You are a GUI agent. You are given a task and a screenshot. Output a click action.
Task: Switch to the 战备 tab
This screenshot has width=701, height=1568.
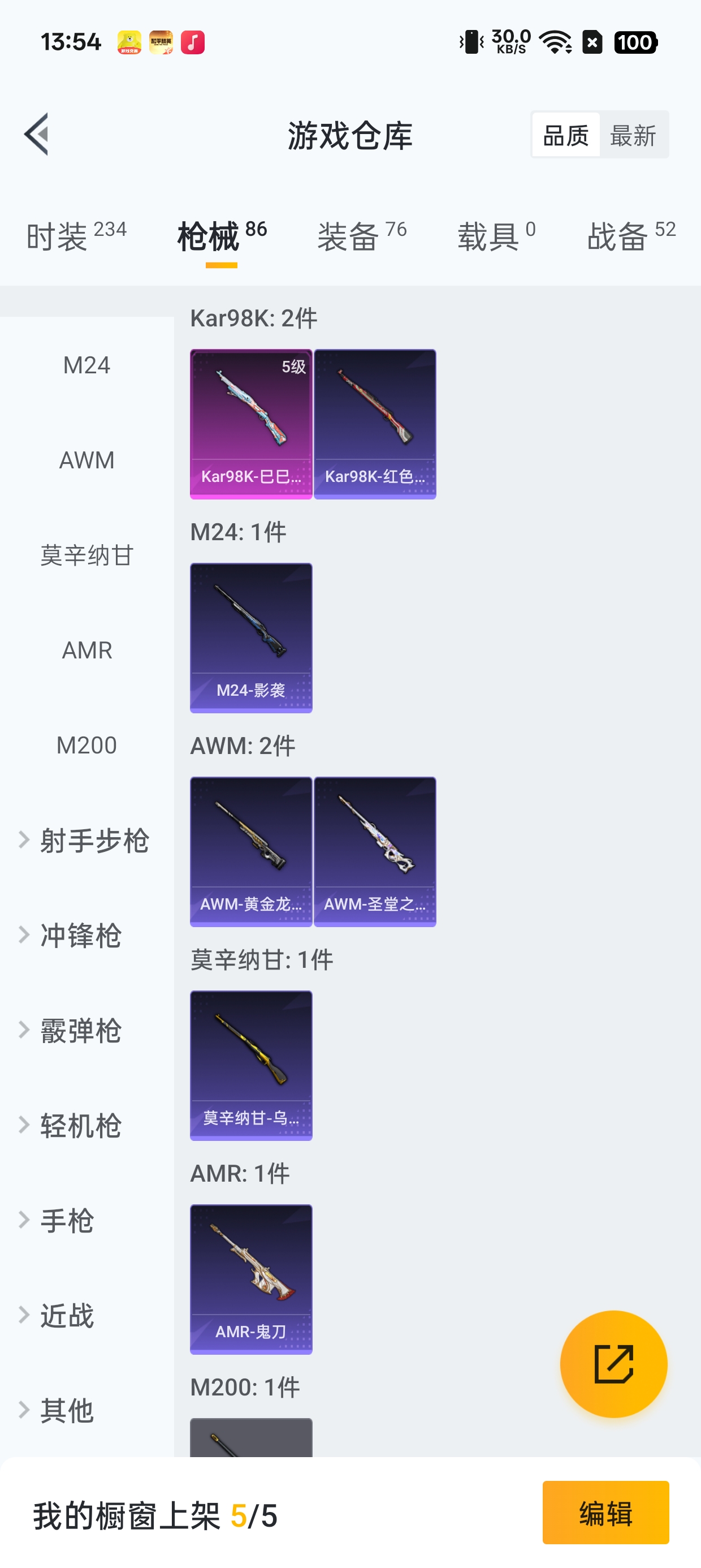click(x=631, y=235)
